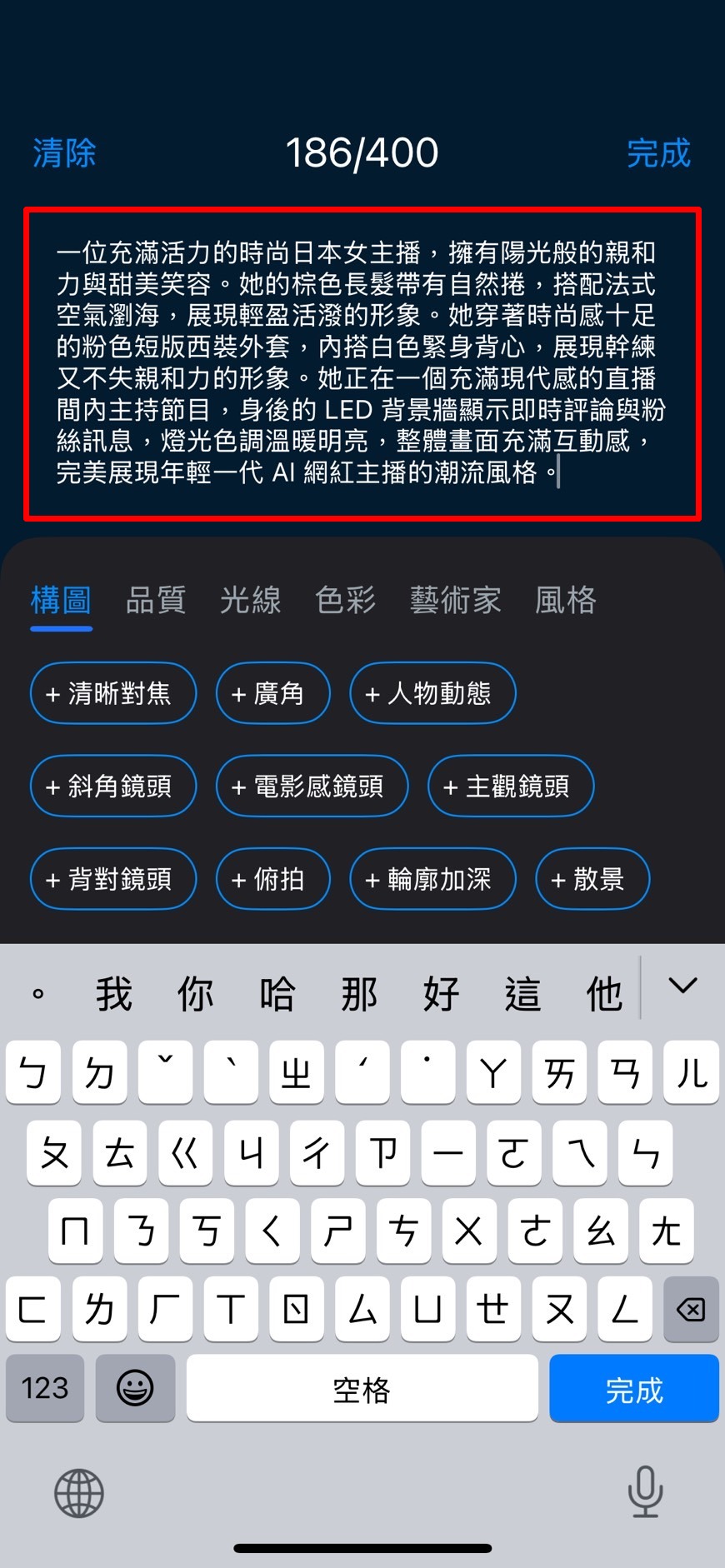725x1568 pixels.
Task: Expand the keyboard suggestion list
Action: (682, 986)
